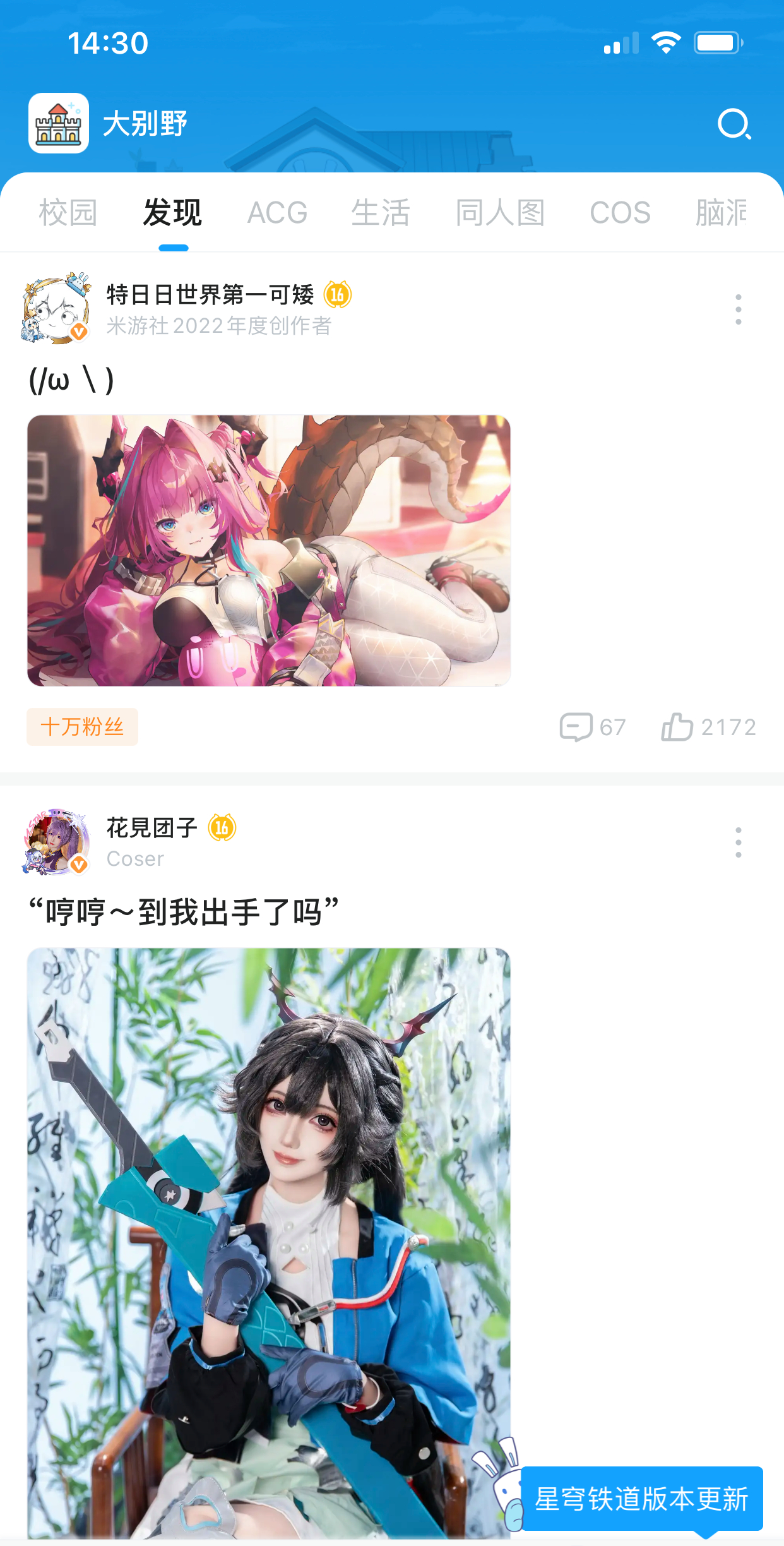Image resolution: width=784 pixels, height=1546 pixels.
Task: Open comments on the post with 67 replies
Action: coord(592,727)
